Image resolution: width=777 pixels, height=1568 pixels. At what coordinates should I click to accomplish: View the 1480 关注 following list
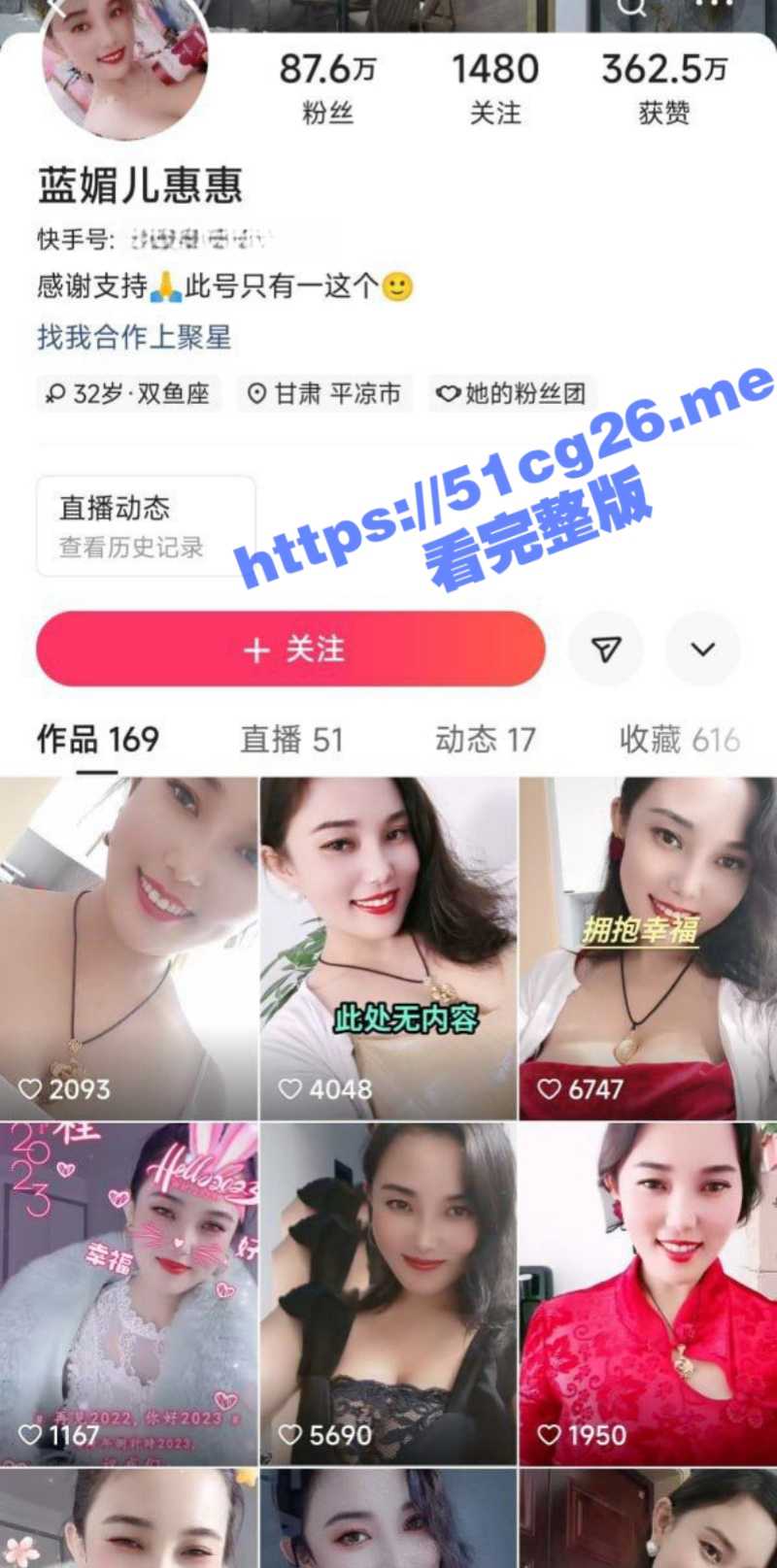[x=495, y=87]
